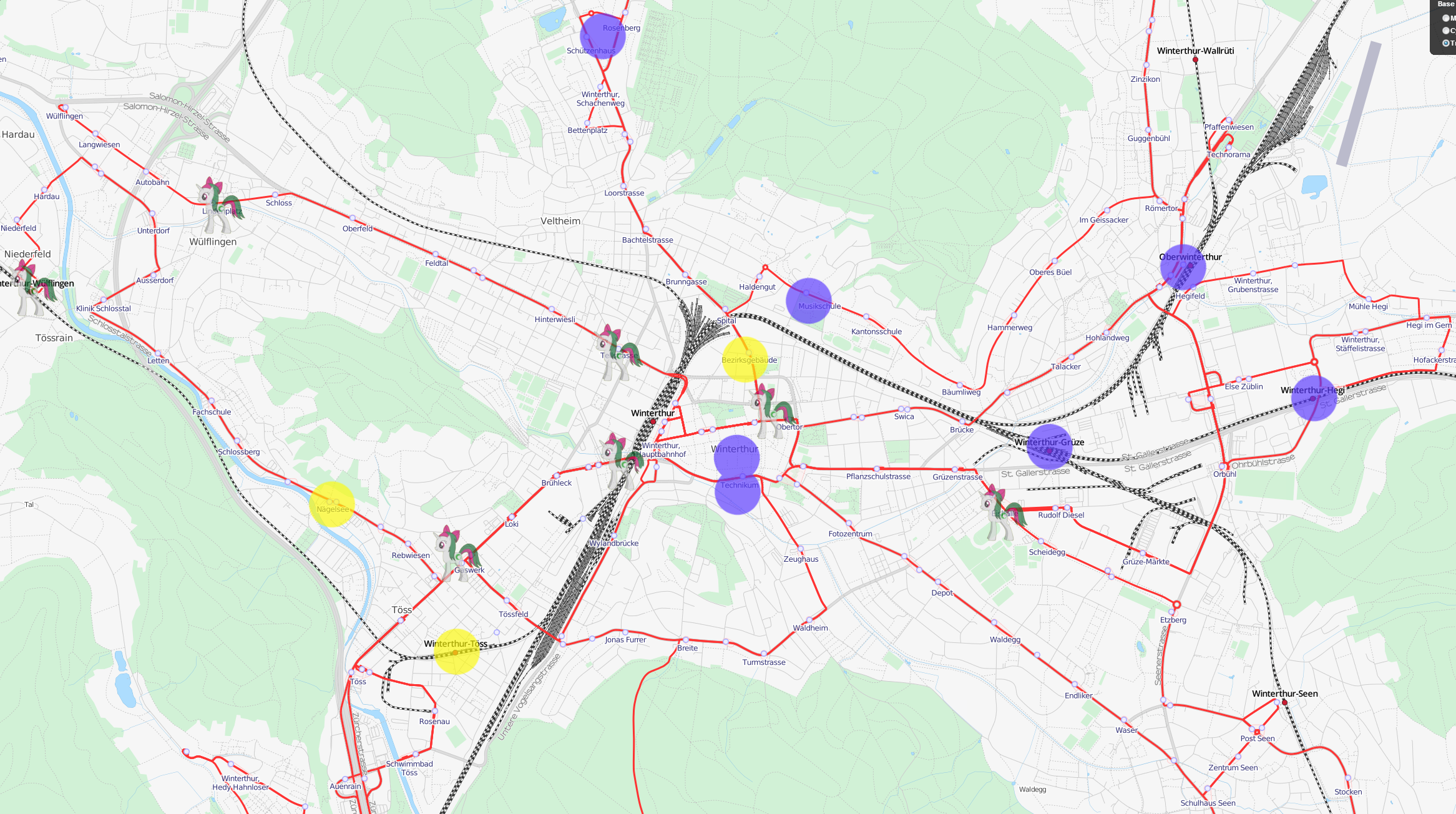The height and width of the screenshot is (814, 1456).
Task: Select the pony marker at Gaswerk
Action: pos(457,552)
